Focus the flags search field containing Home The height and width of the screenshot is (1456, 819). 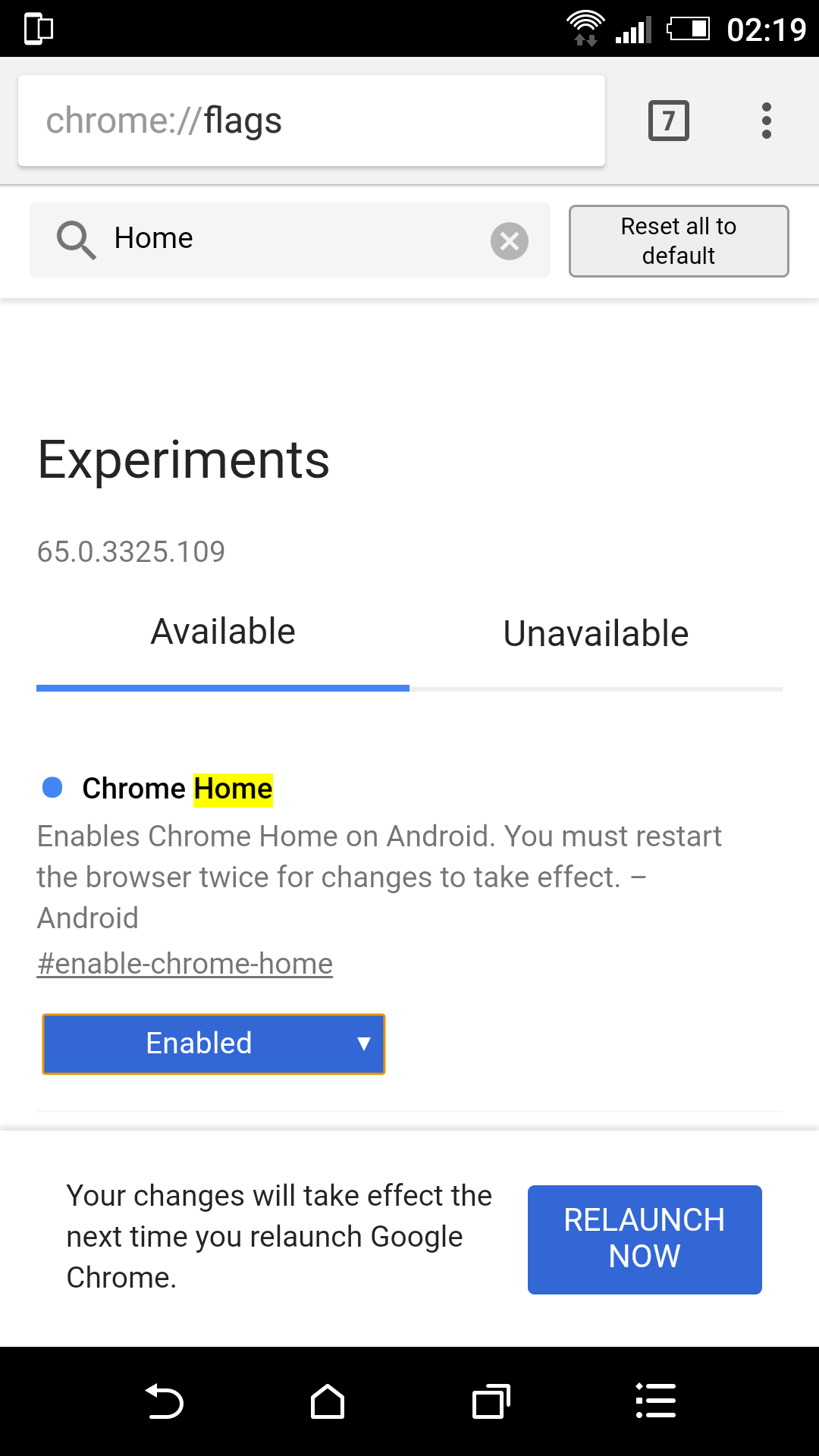290,240
